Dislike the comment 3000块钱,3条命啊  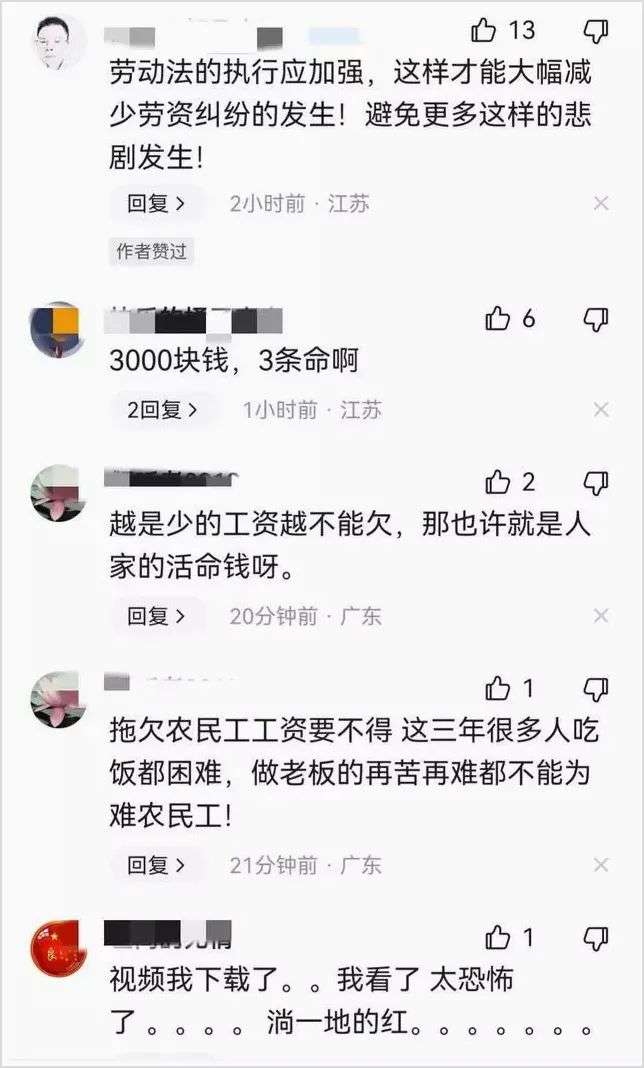[596, 319]
